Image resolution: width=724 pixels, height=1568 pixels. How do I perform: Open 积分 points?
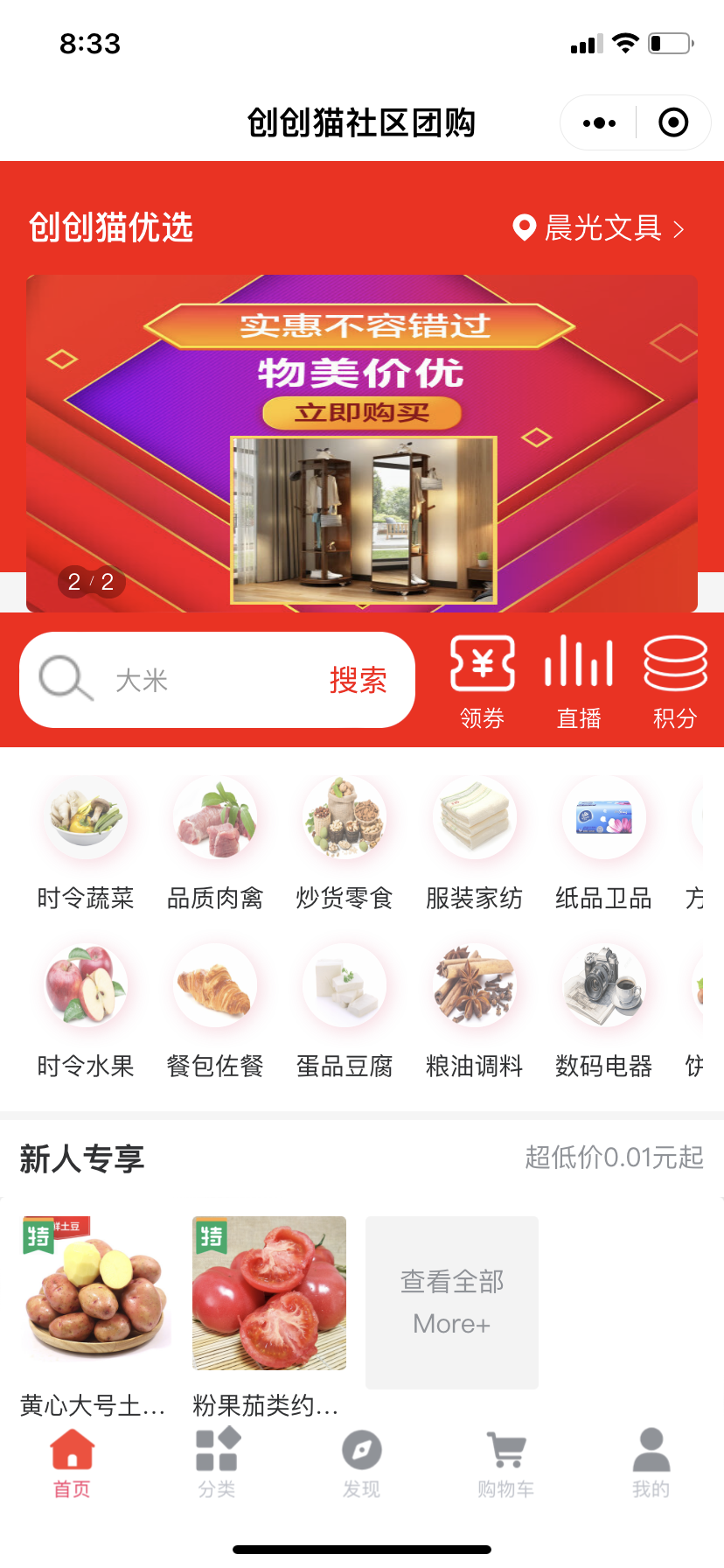(x=675, y=682)
